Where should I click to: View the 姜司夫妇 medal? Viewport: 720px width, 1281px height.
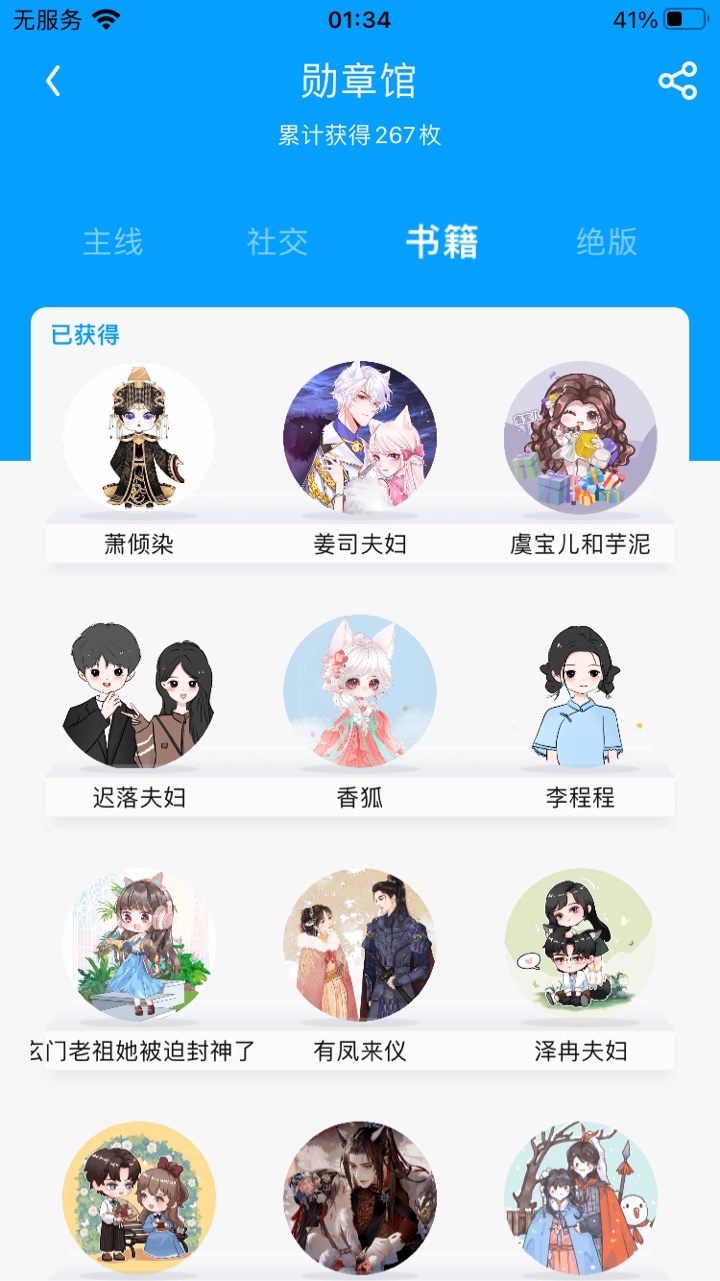pyautogui.click(x=360, y=438)
